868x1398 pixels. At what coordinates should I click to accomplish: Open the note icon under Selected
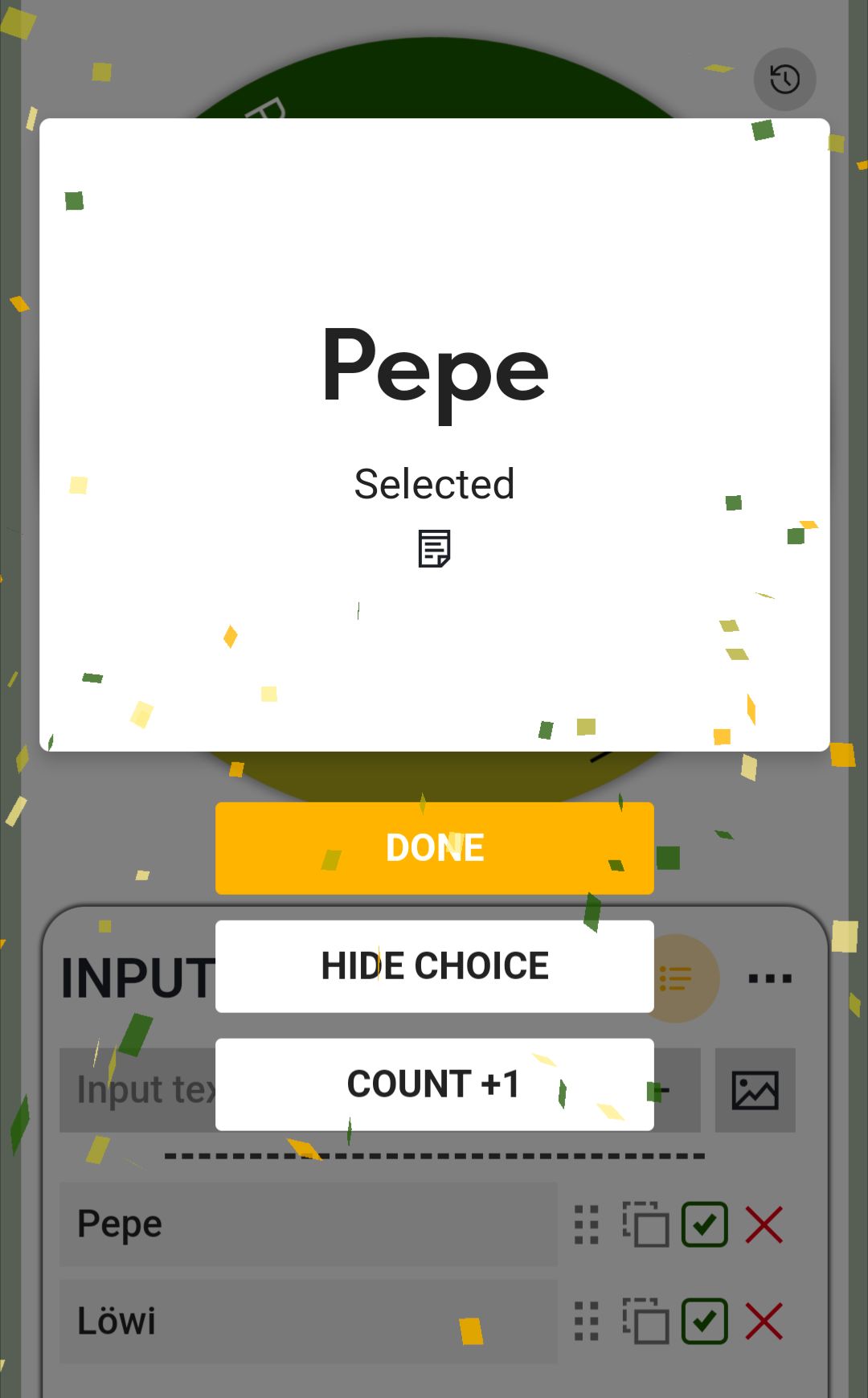pos(434,548)
